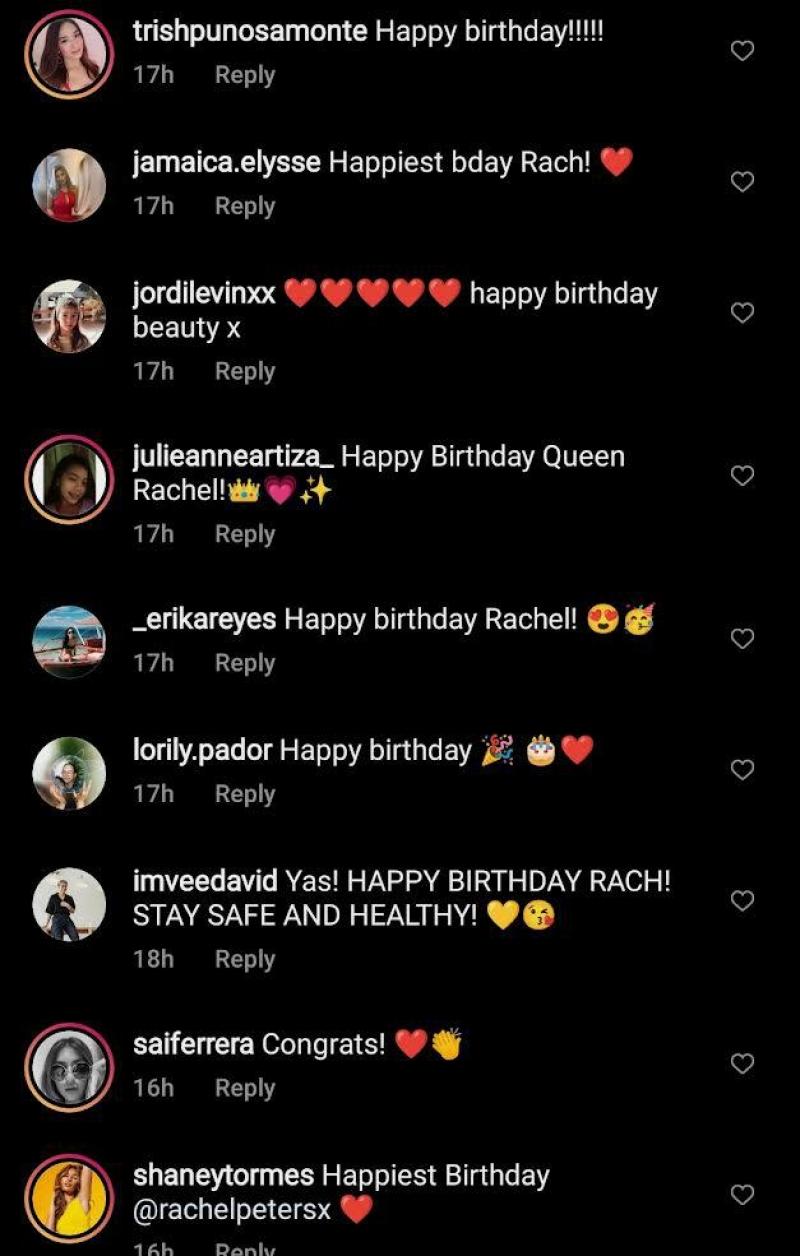The width and height of the screenshot is (800, 1256).
Task: Reply to _erikareyes's comment
Action: point(244,663)
